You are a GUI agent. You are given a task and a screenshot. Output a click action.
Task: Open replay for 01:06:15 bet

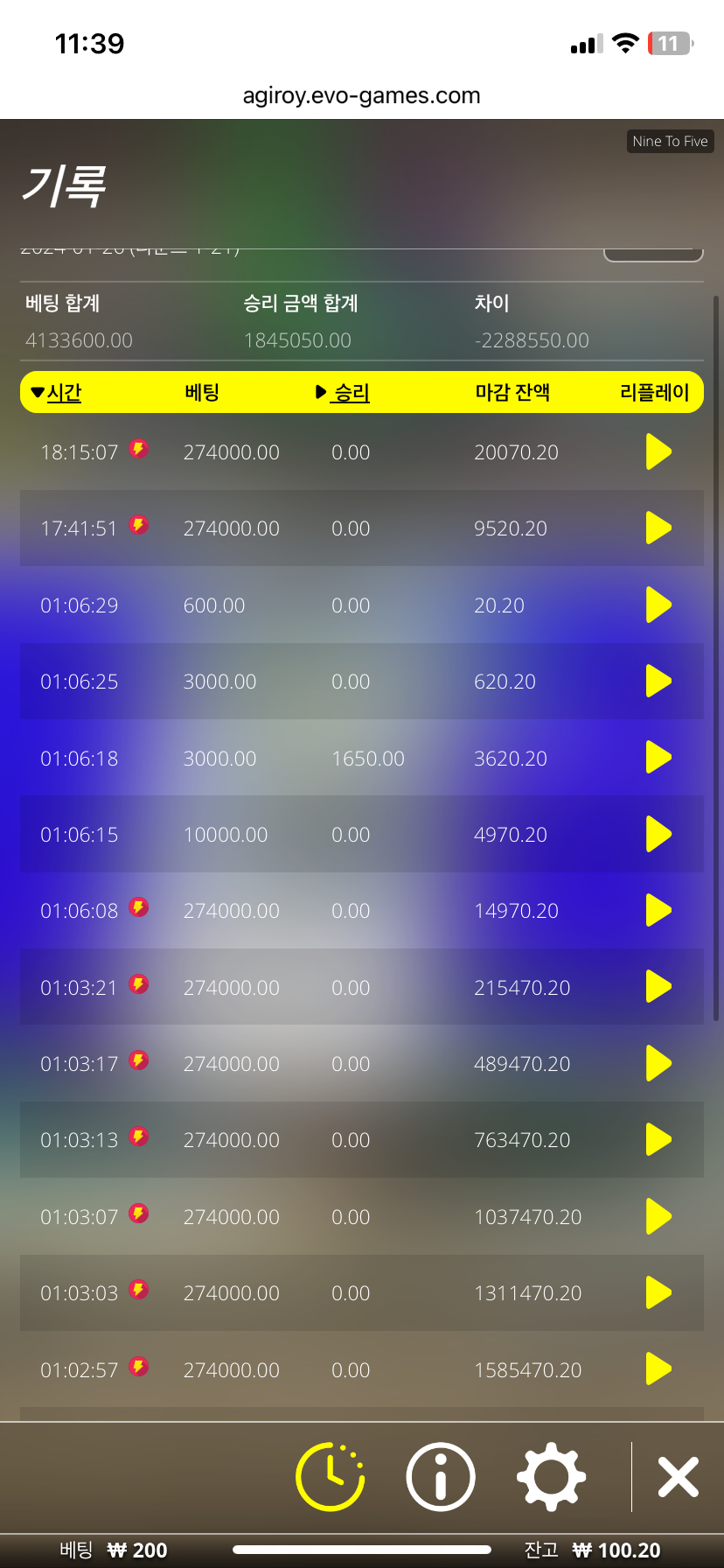tap(658, 834)
